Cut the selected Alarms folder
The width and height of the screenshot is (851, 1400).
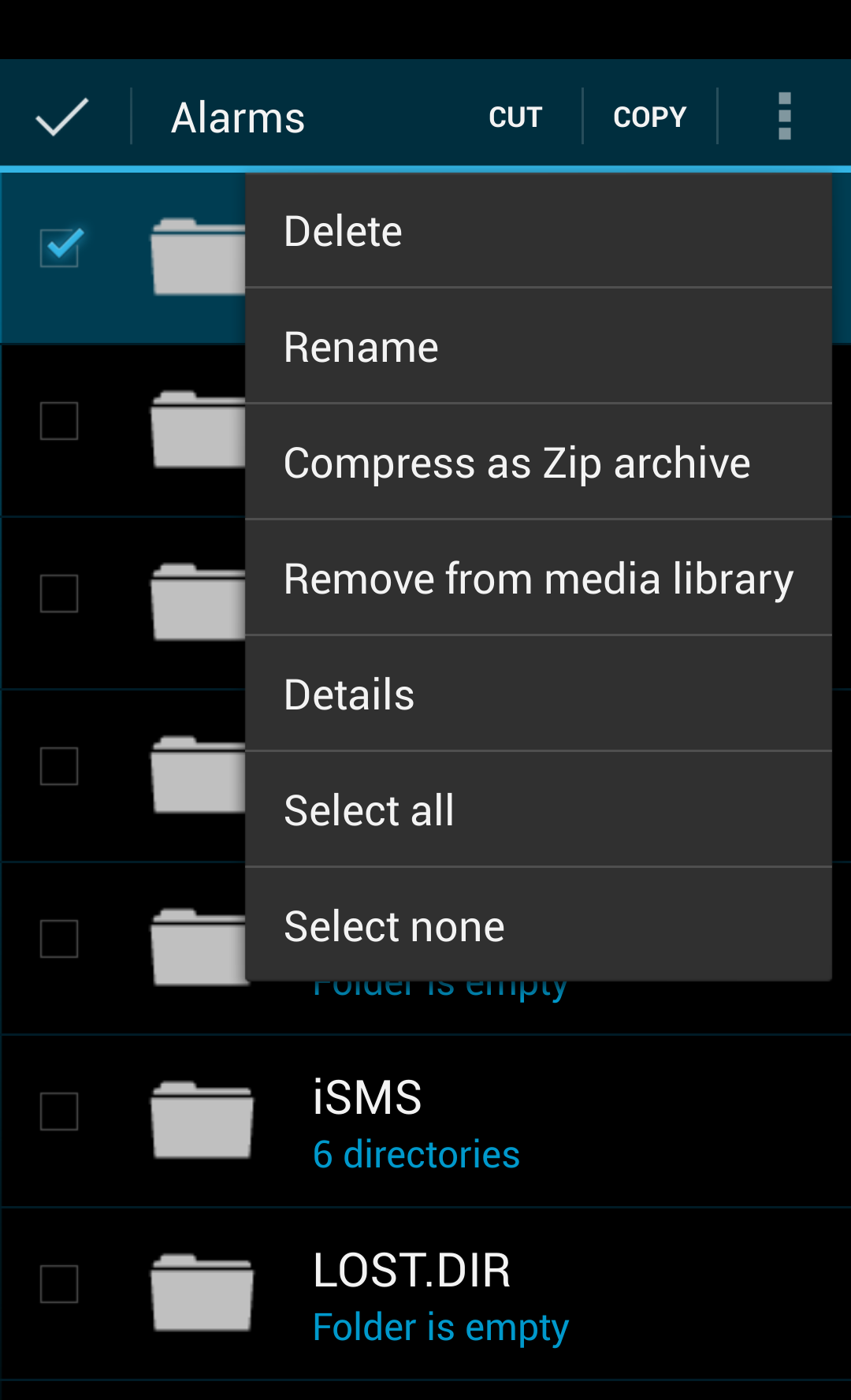515,117
